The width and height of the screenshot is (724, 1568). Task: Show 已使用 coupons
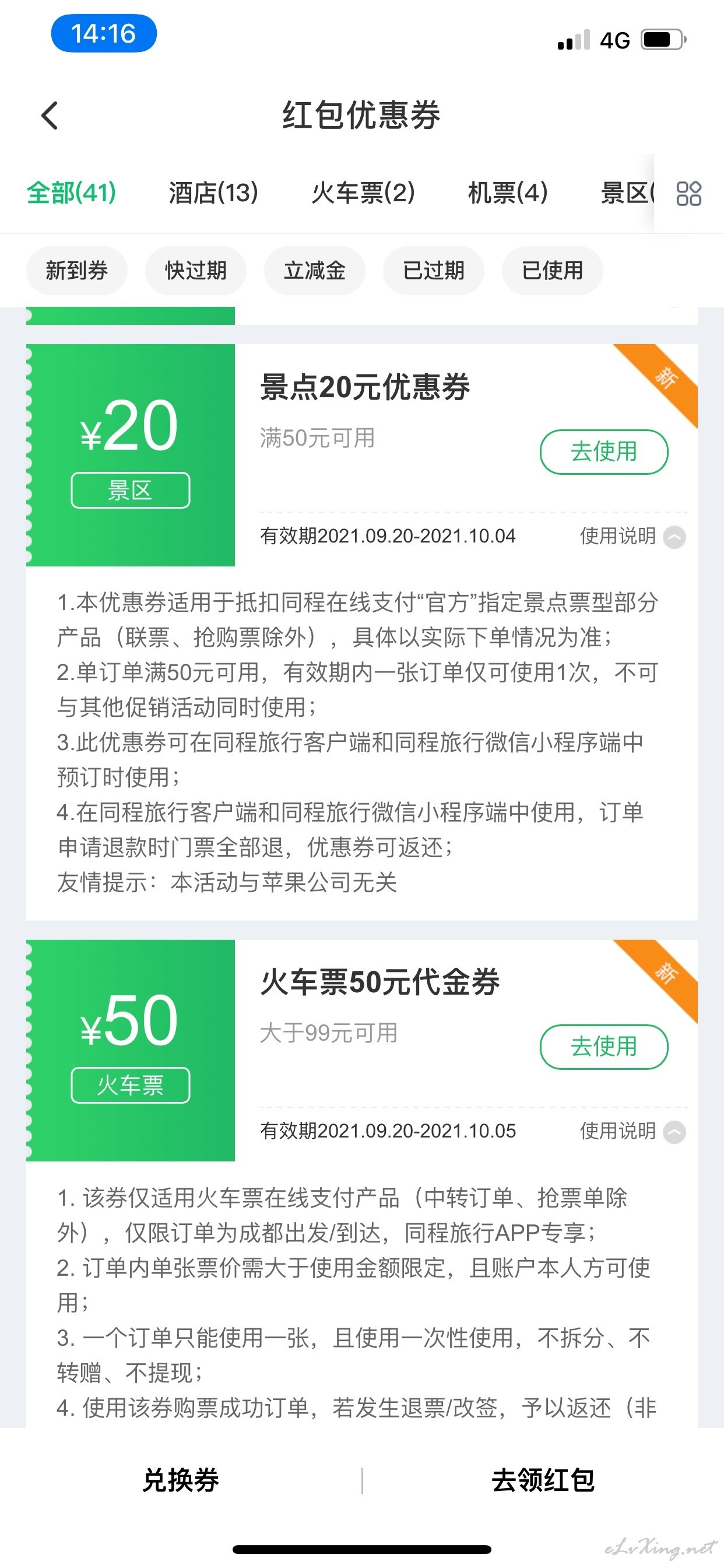[x=553, y=270]
